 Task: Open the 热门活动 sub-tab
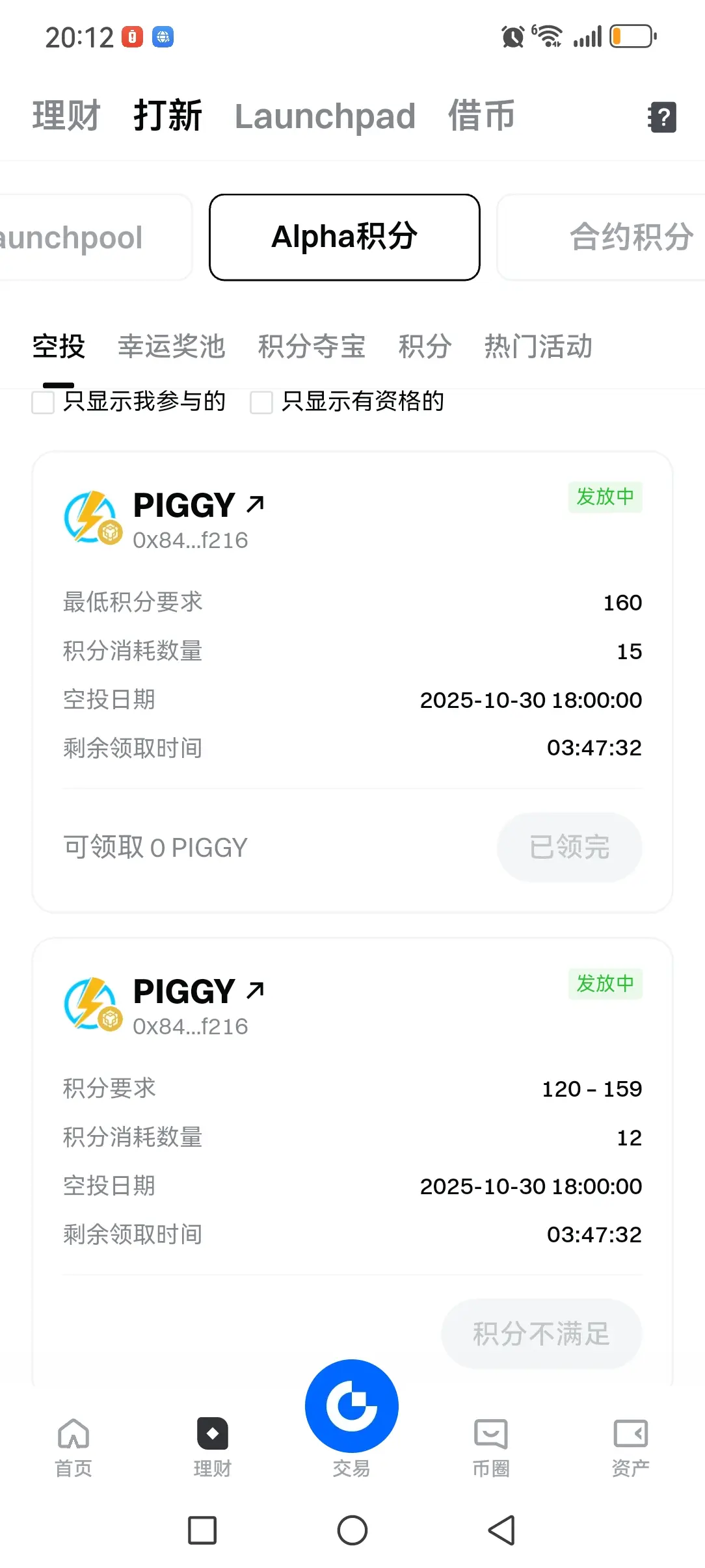click(538, 346)
